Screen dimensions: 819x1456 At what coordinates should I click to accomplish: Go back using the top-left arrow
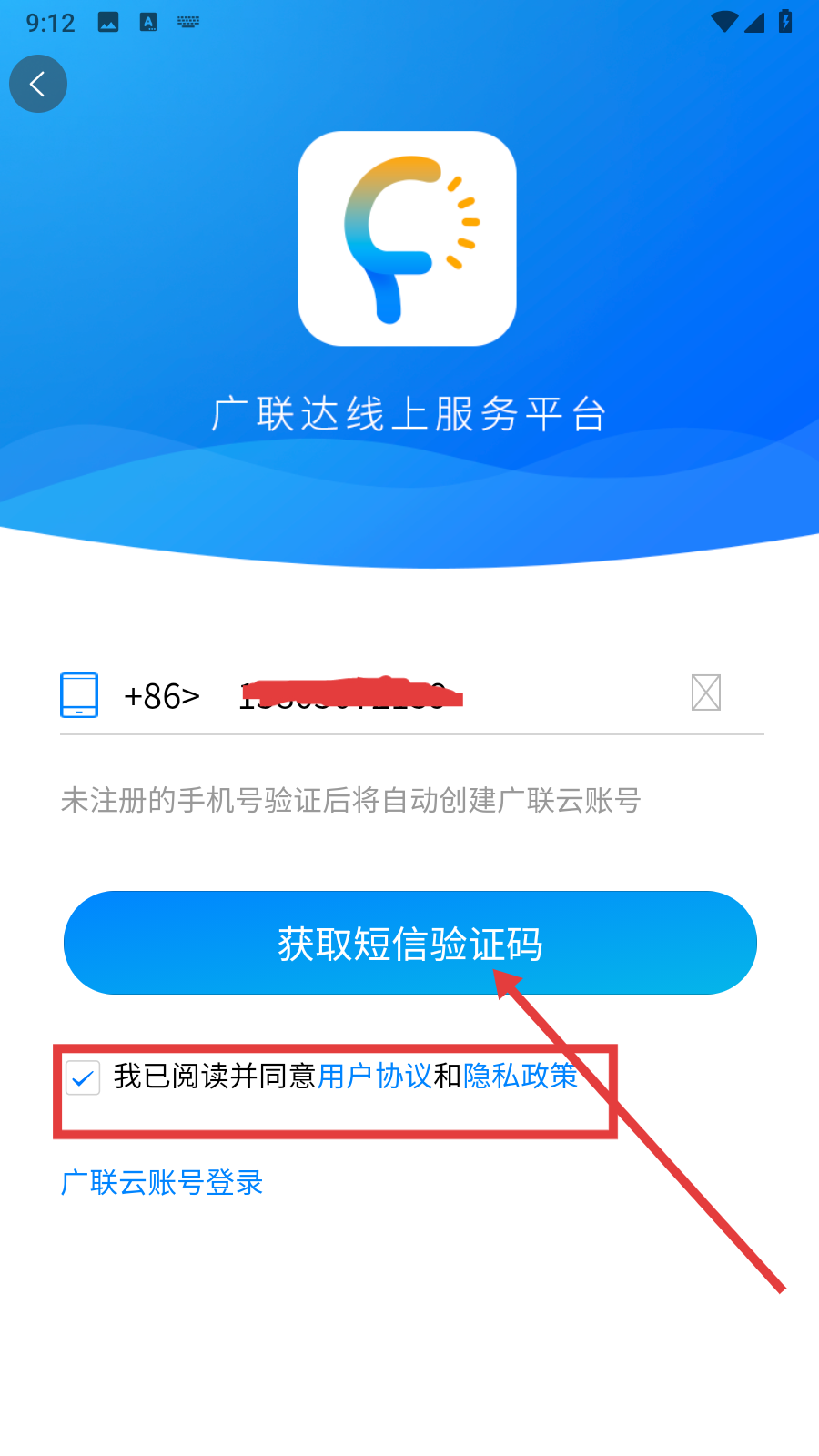tap(38, 85)
